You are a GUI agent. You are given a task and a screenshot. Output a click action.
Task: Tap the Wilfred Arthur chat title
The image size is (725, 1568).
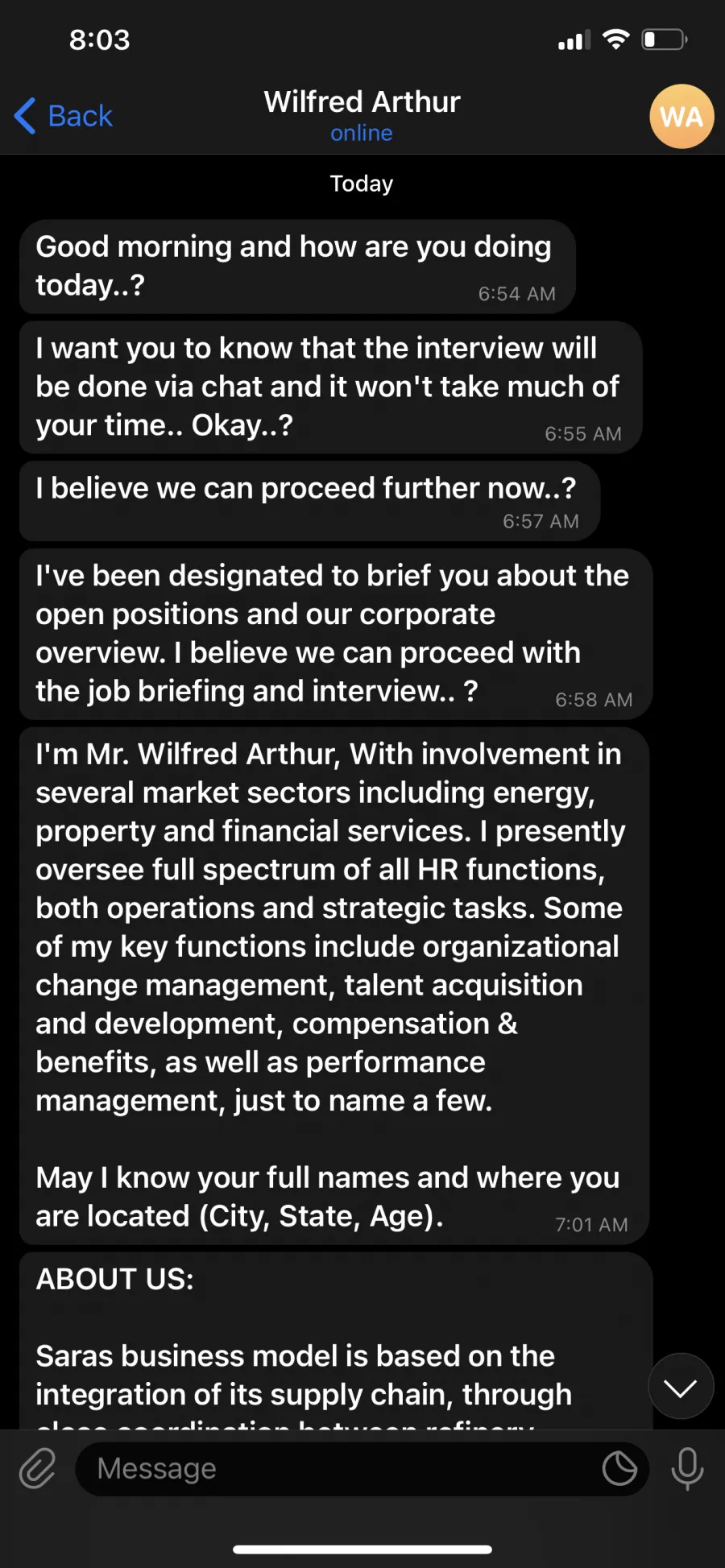point(362,102)
